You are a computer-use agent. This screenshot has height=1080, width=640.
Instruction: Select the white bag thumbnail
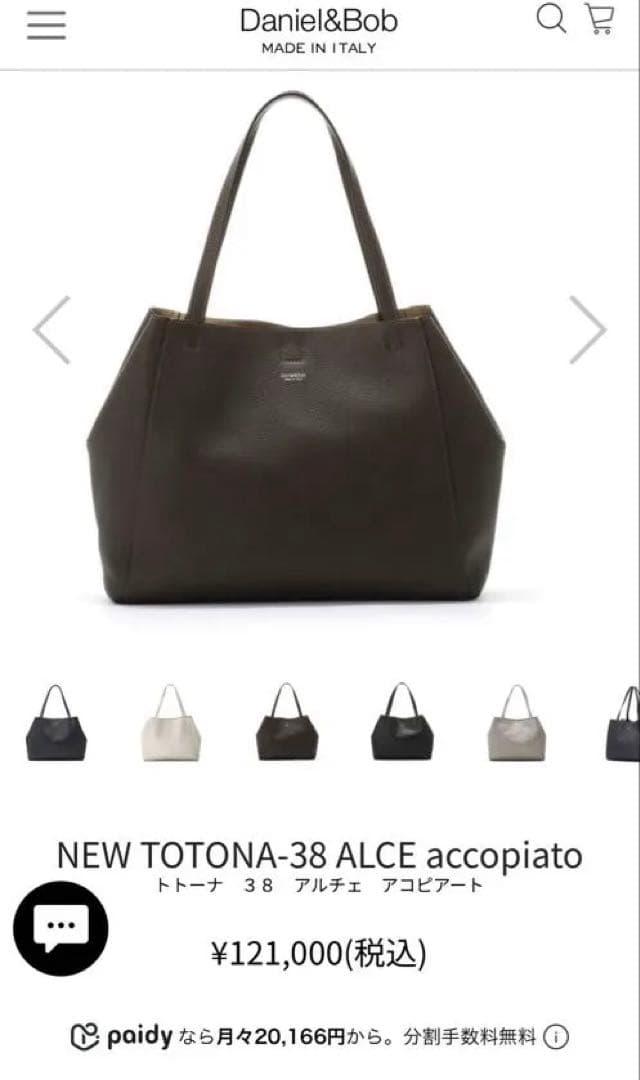tap(171, 723)
